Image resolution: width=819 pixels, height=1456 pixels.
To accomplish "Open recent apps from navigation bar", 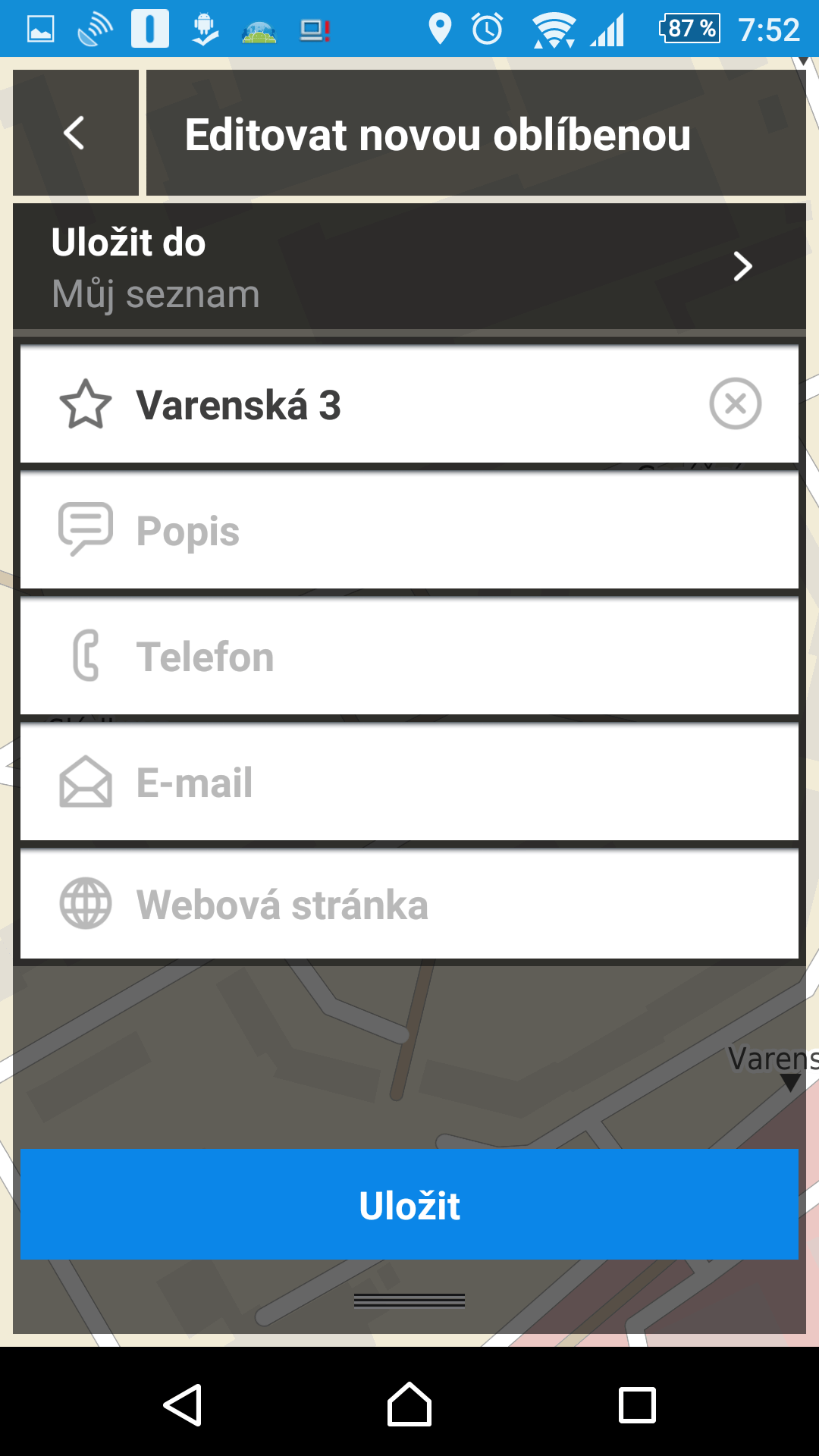I will click(637, 1405).
